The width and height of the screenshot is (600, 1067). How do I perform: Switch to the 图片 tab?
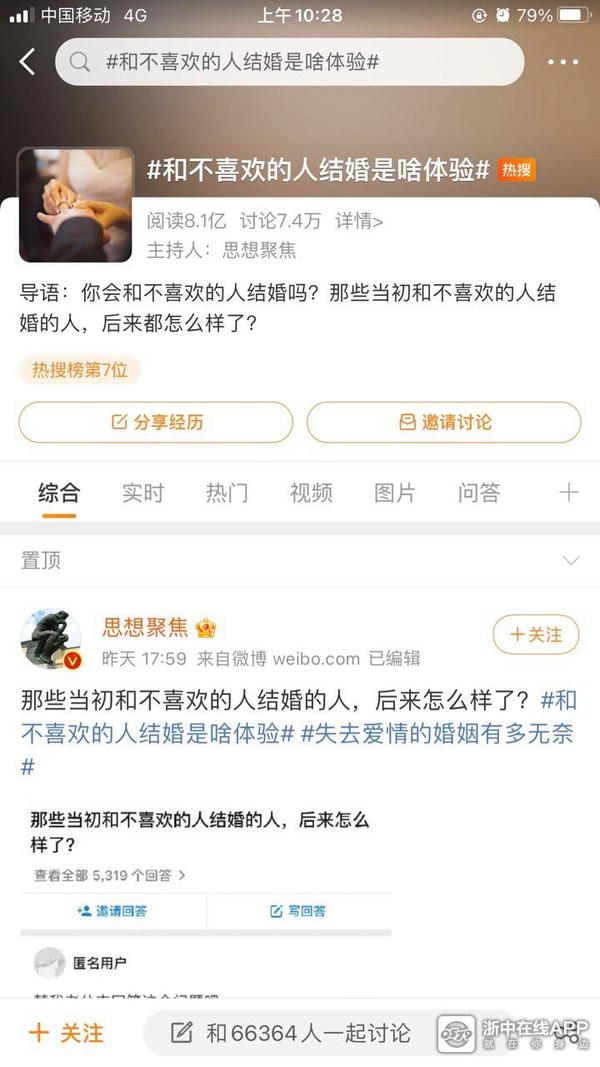395,493
